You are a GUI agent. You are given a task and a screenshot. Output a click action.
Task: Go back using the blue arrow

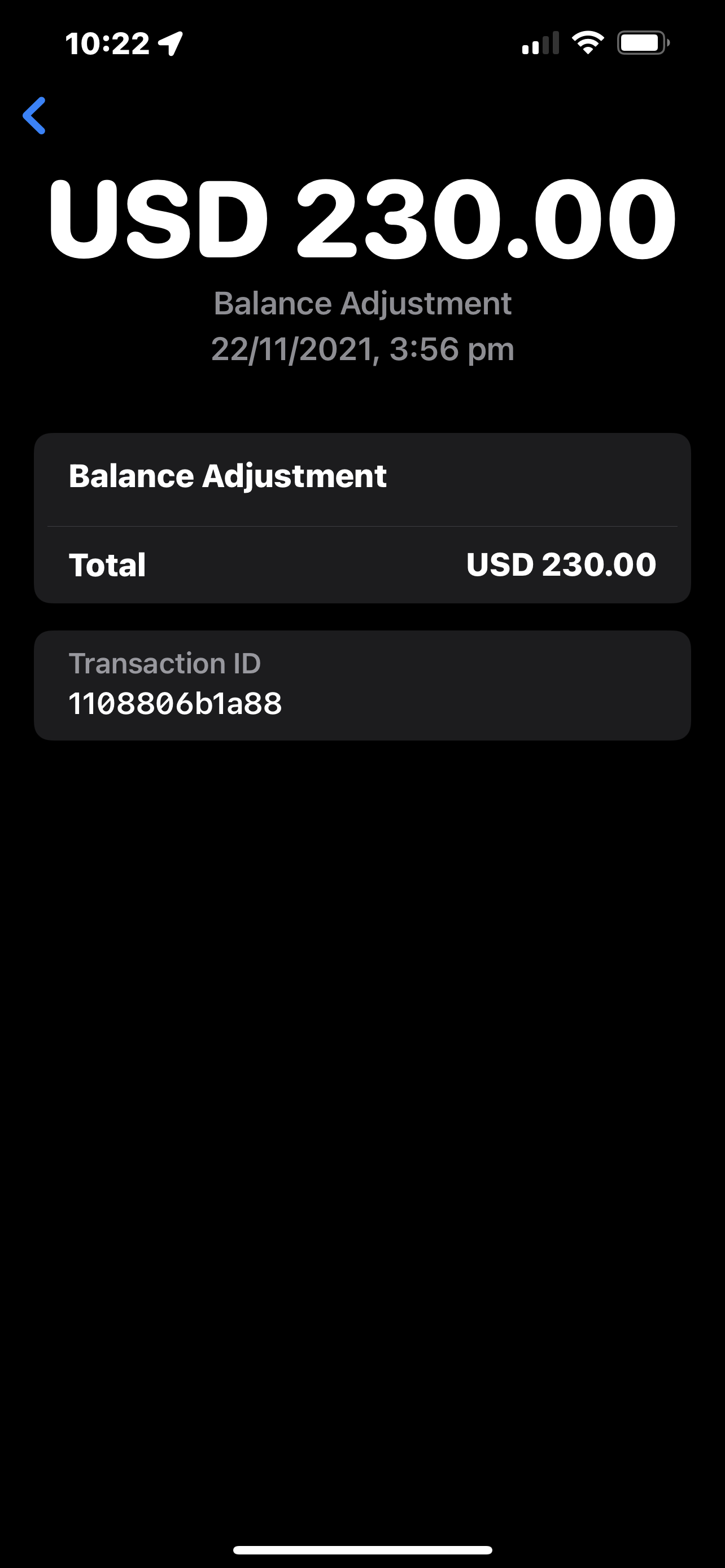(34, 116)
